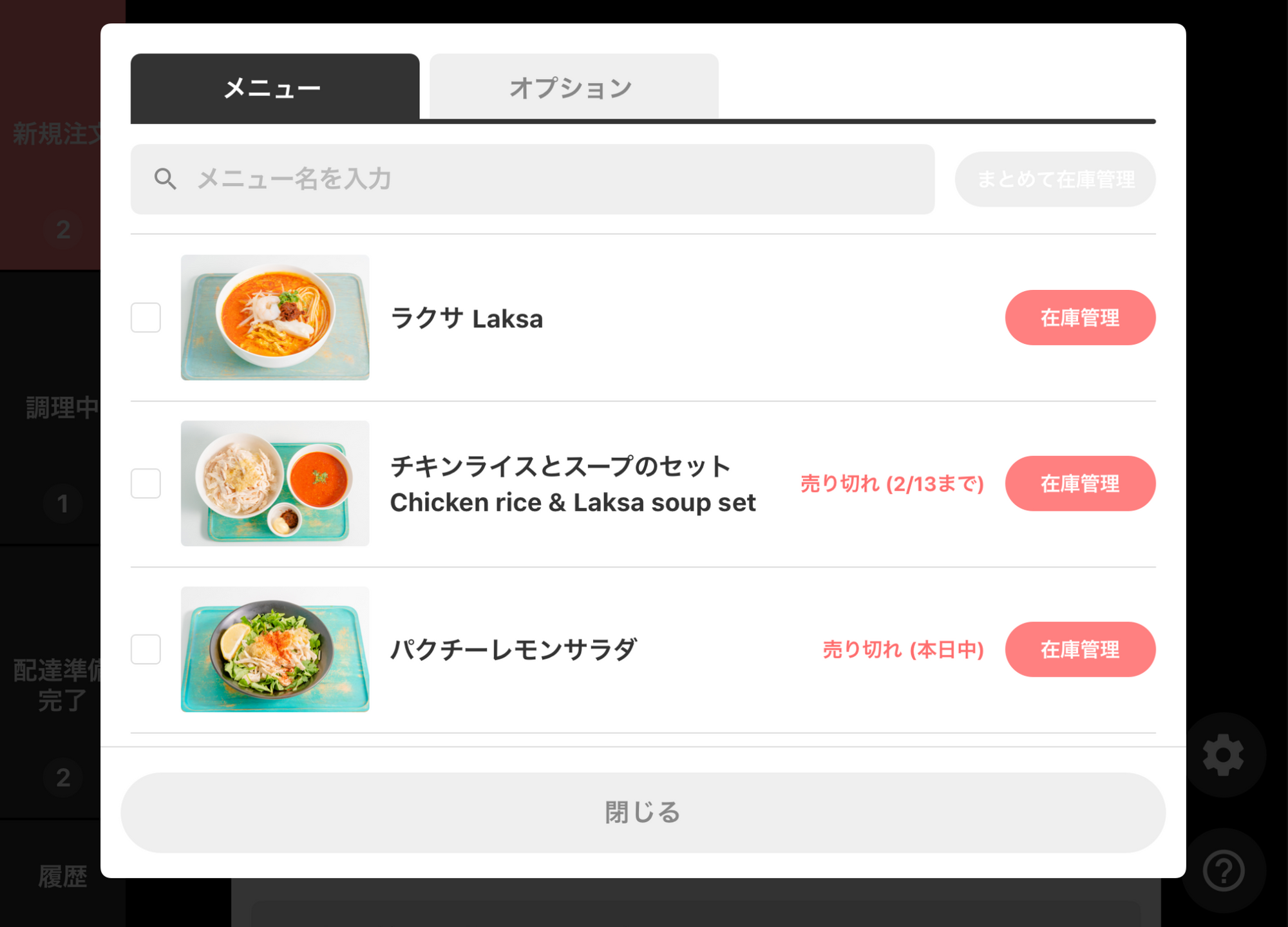Select the パクチーレモンサラダ checkbox
1288x927 pixels.
146,649
